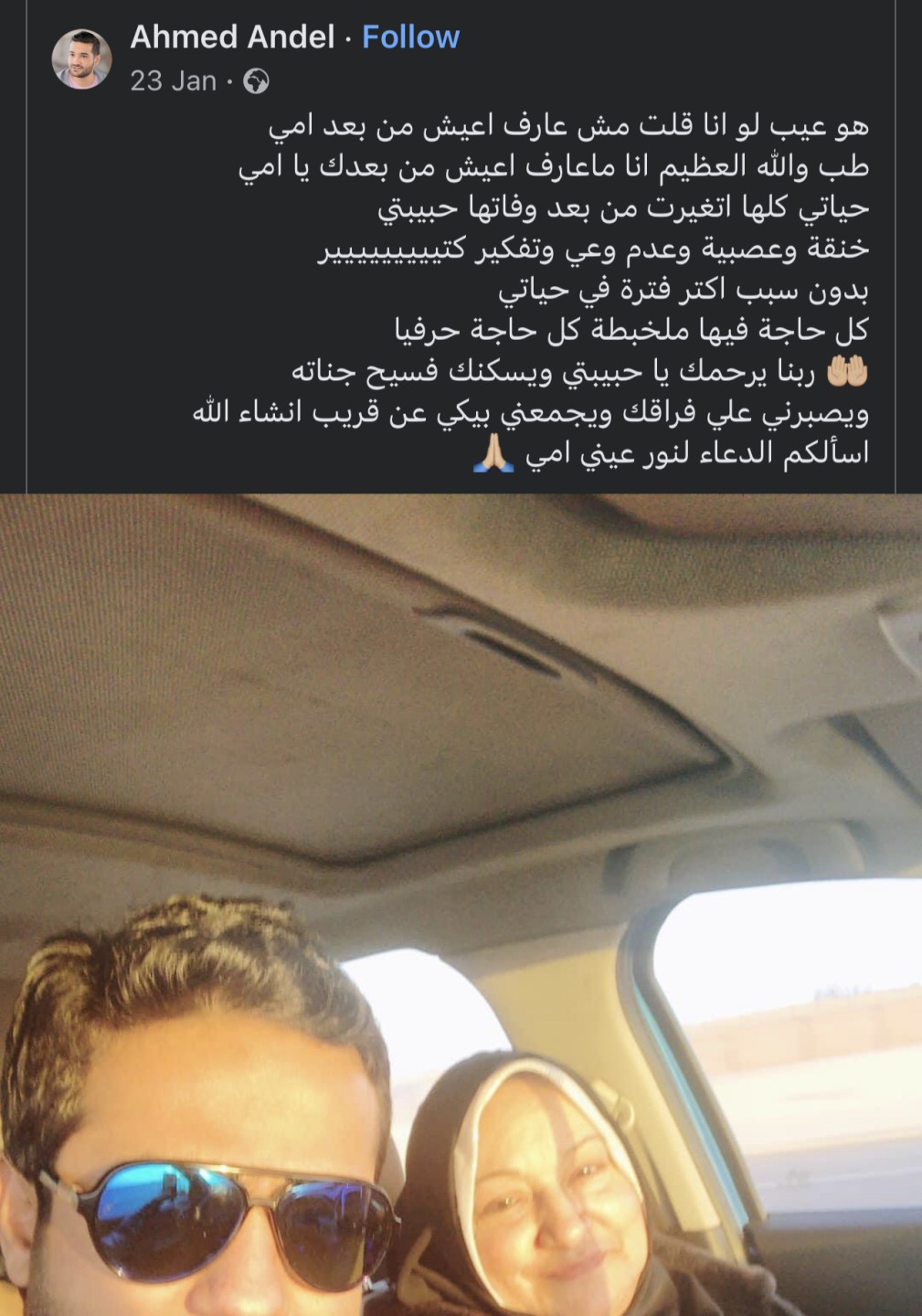
Task: Tap the 23 Jan post timestamp
Action: point(173,81)
